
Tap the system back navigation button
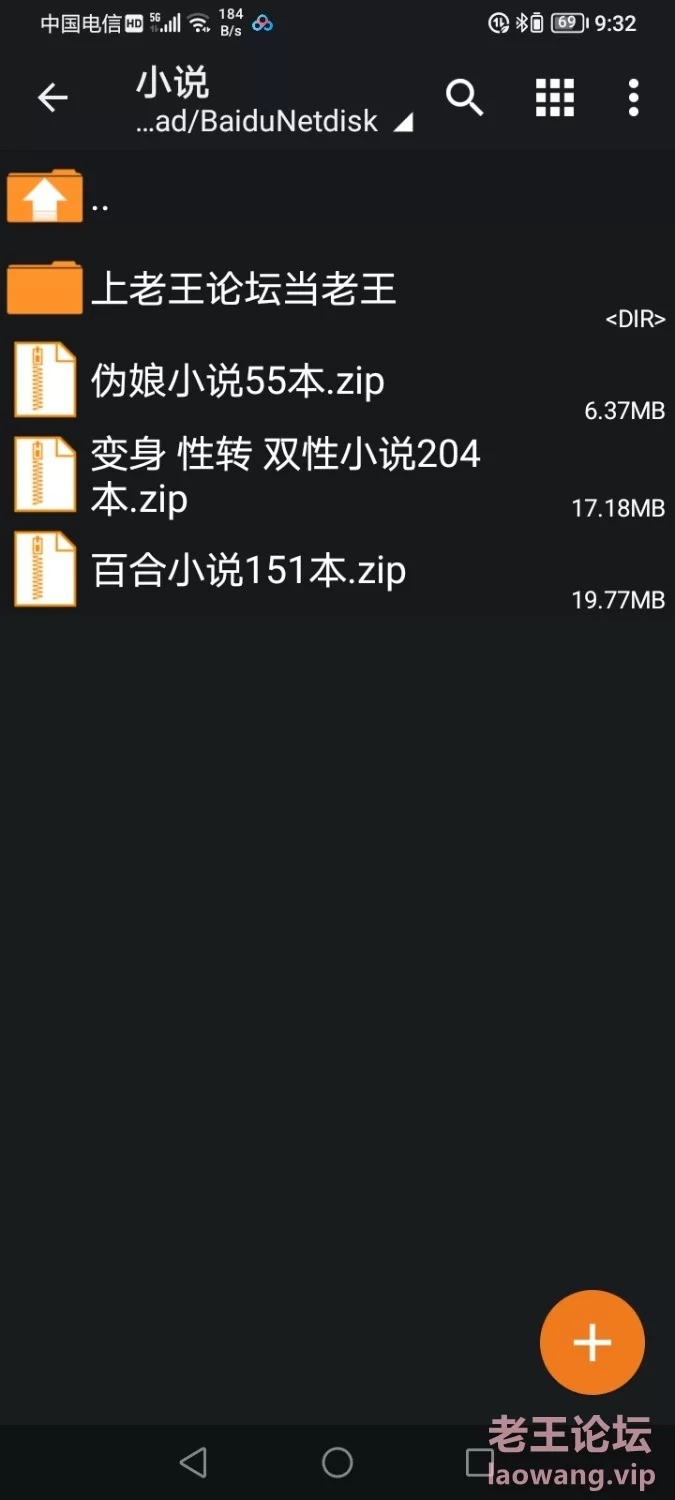click(193, 1463)
